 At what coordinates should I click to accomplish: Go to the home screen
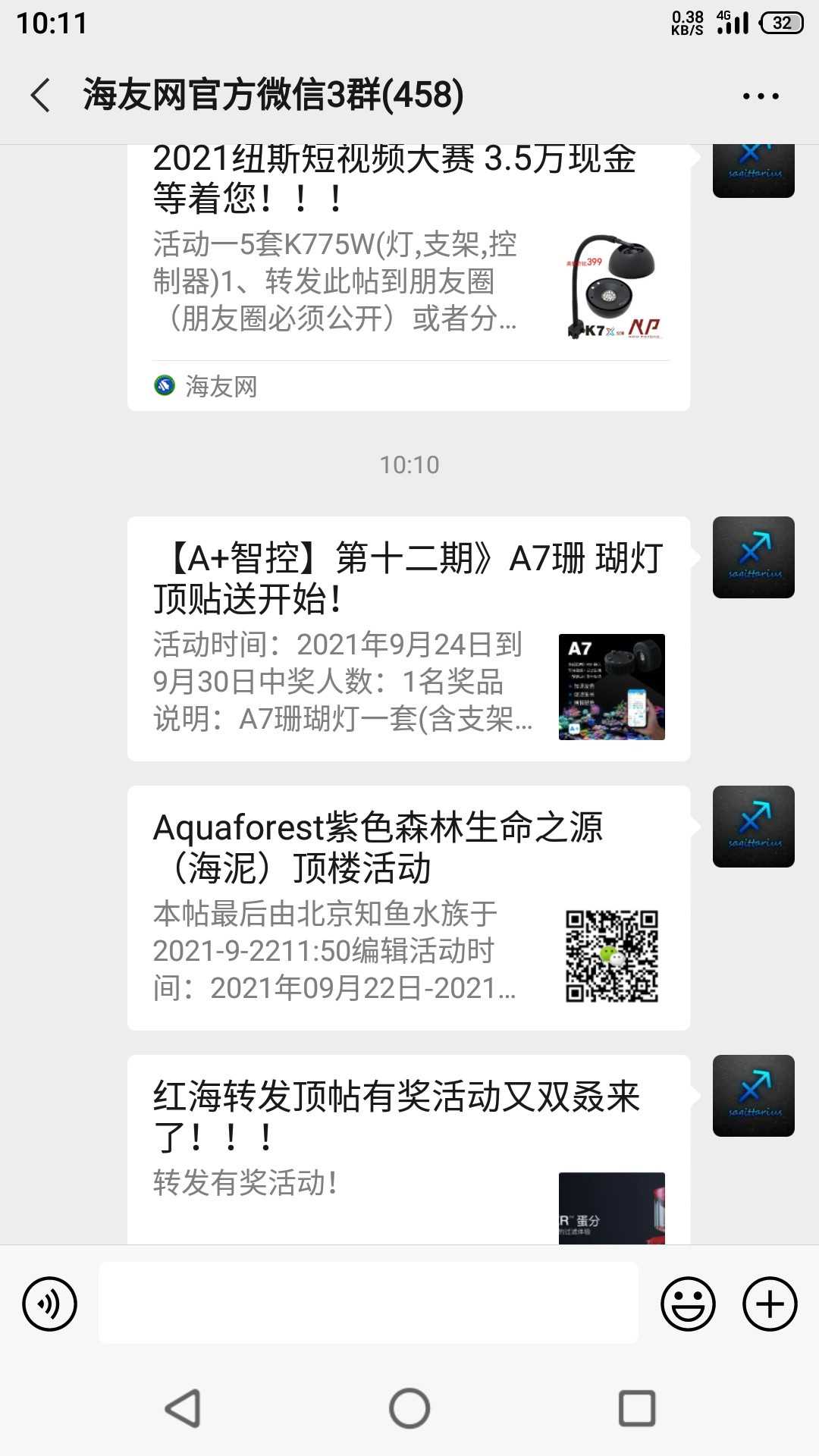click(409, 1408)
